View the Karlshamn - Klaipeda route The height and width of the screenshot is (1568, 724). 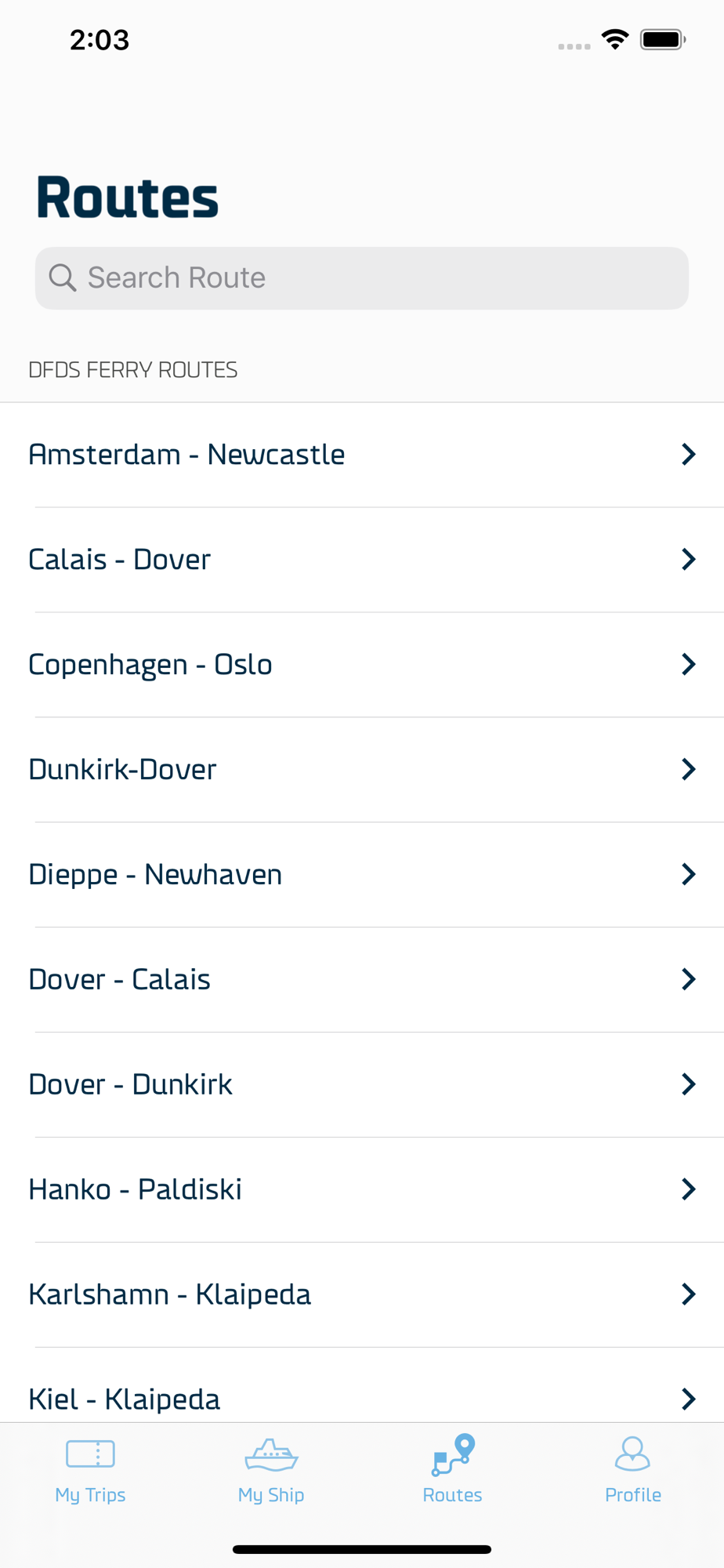tap(362, 1295)
